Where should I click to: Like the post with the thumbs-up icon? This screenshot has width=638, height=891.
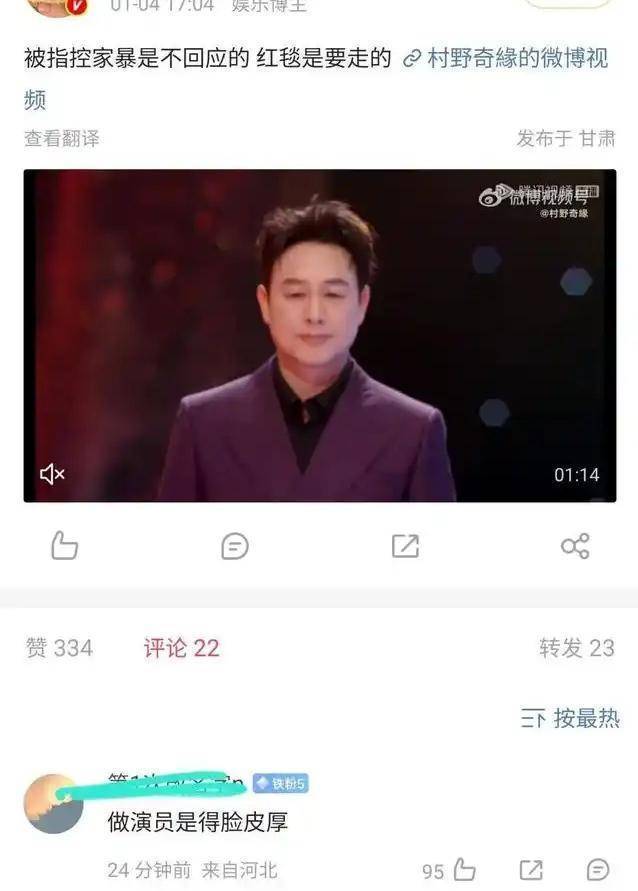point(64,546)
